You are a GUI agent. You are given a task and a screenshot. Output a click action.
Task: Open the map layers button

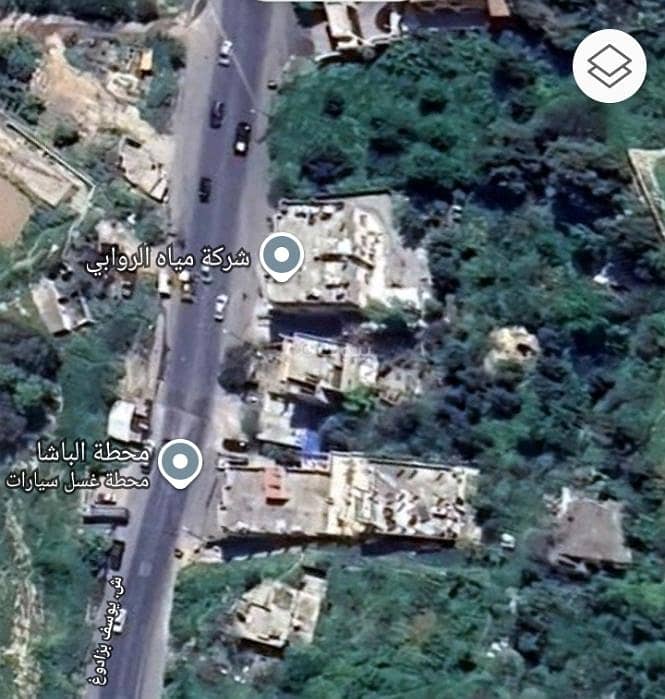coord(609,66)
